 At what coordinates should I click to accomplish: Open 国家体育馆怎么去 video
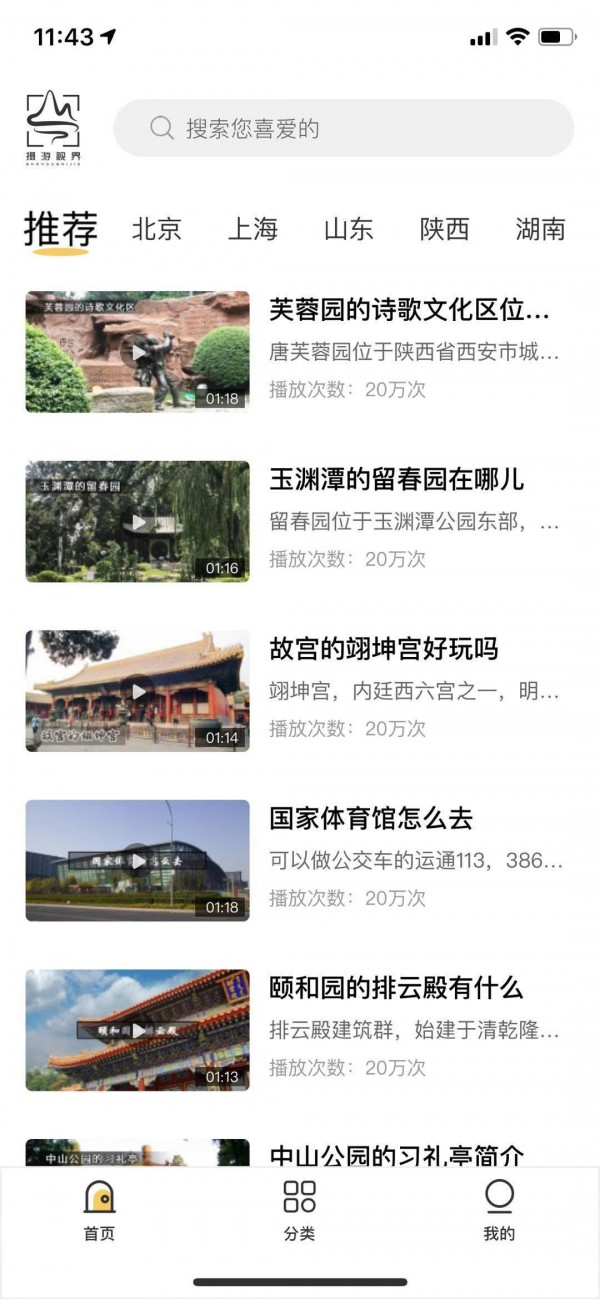[x=137, y=860]
